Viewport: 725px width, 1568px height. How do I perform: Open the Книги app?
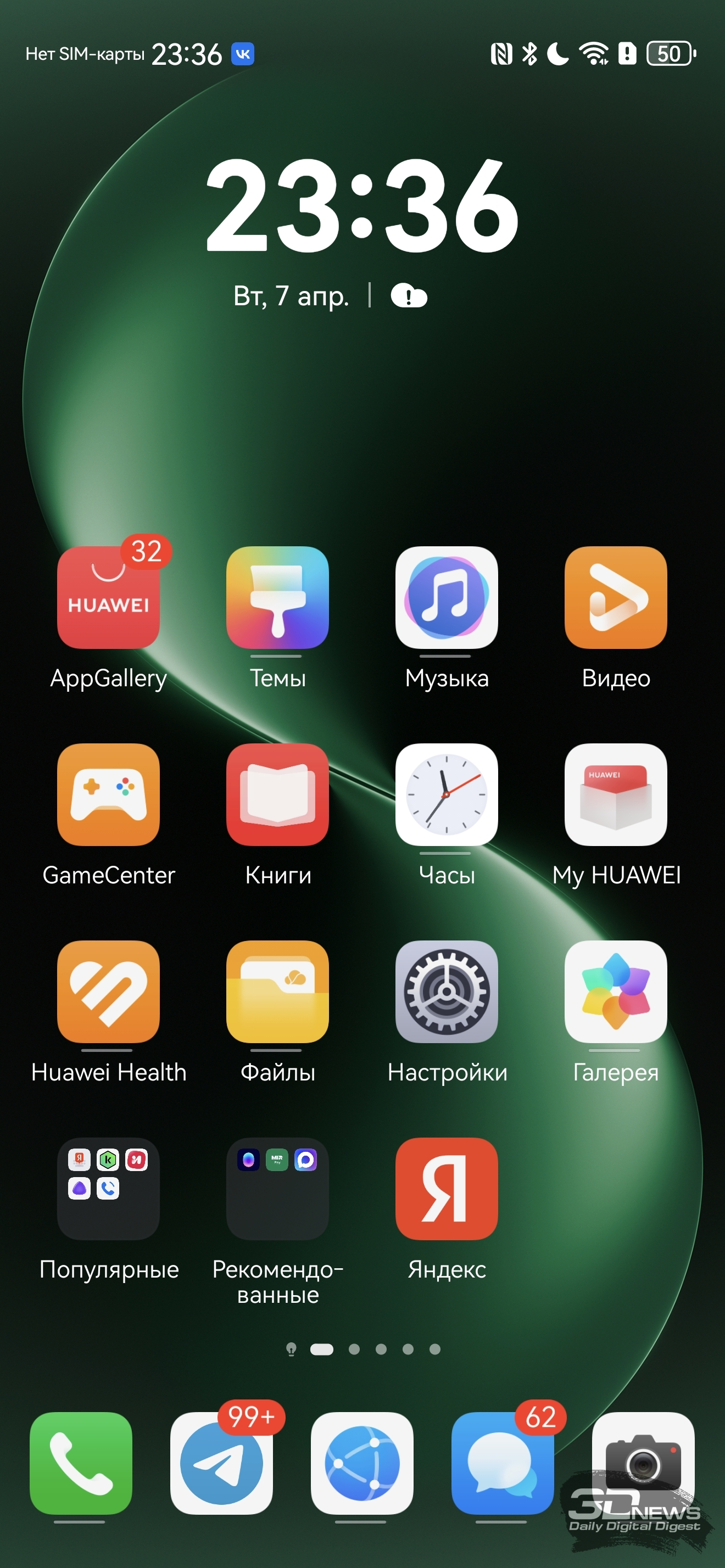277,794
